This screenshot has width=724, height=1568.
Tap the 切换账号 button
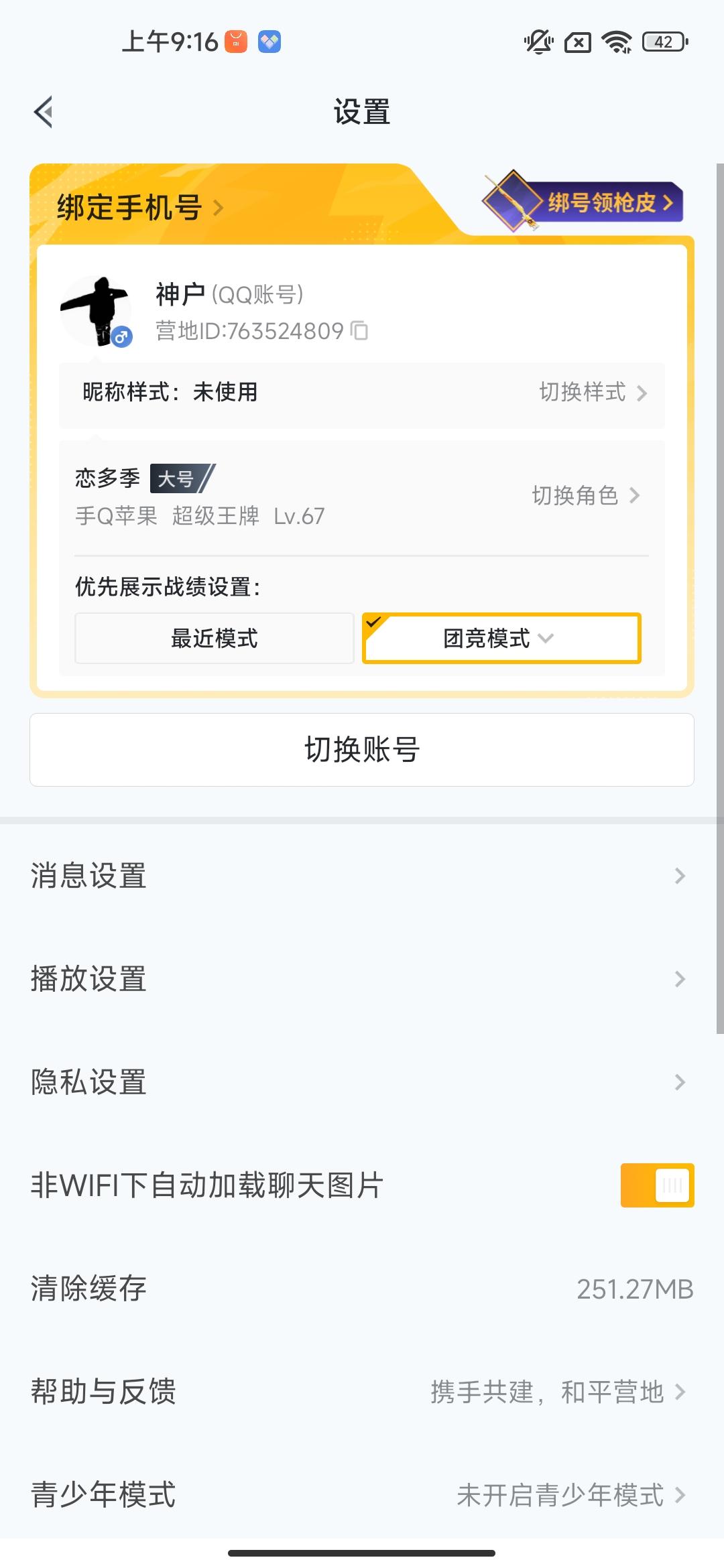coord(362,750)
